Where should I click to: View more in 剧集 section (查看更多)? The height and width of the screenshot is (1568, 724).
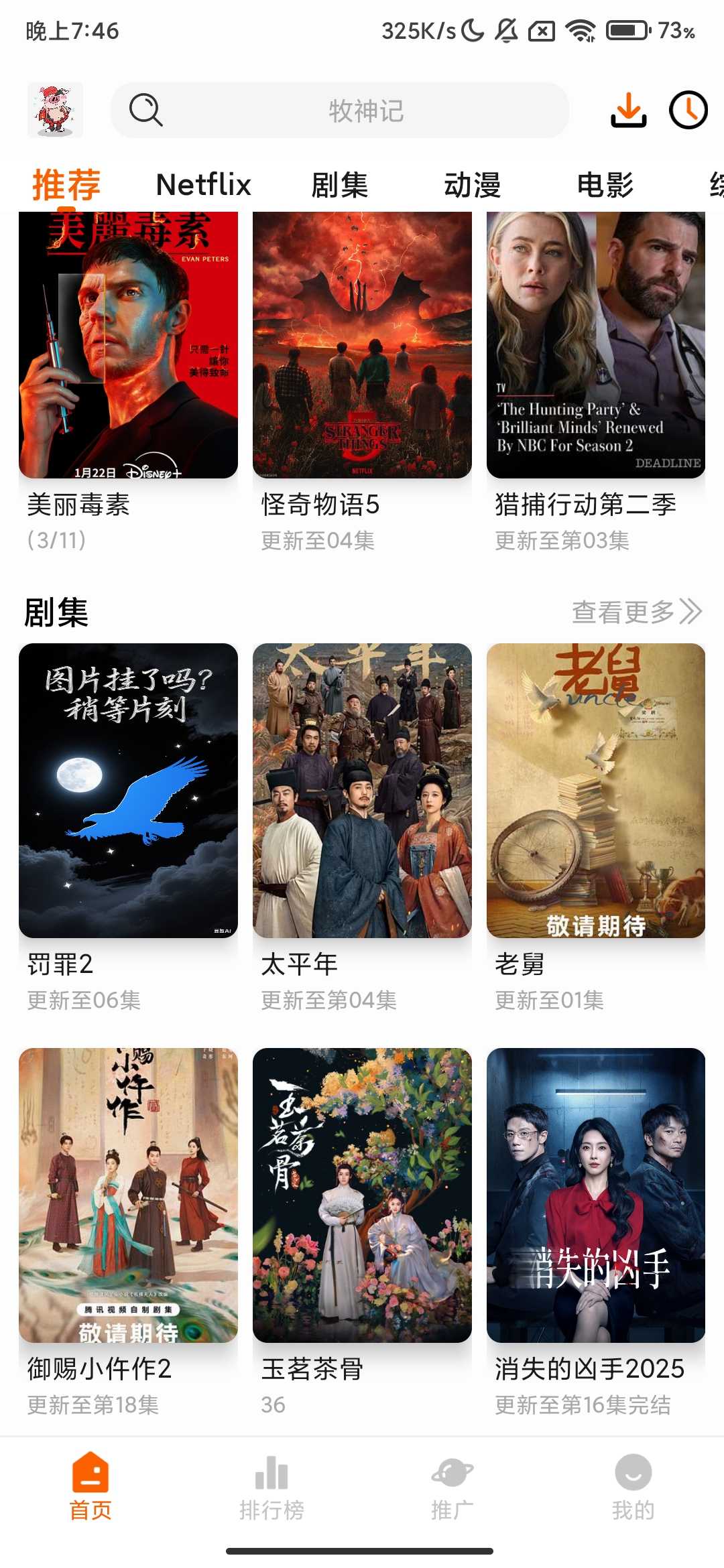point(636,612)
